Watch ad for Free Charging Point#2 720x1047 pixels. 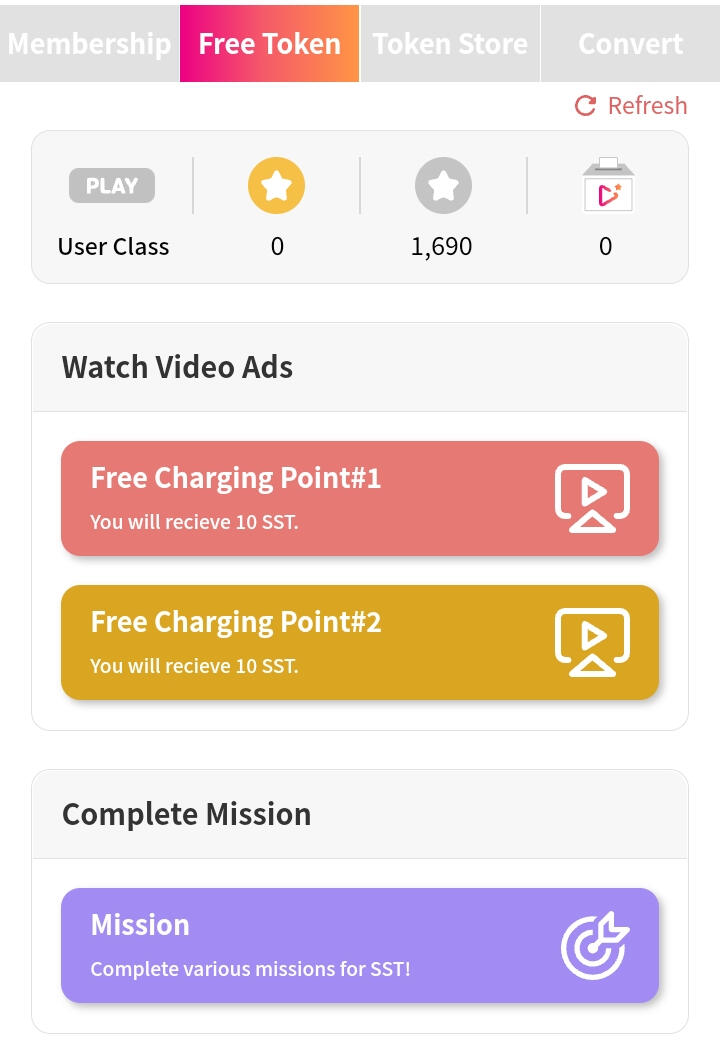click(x=360, y=642)
